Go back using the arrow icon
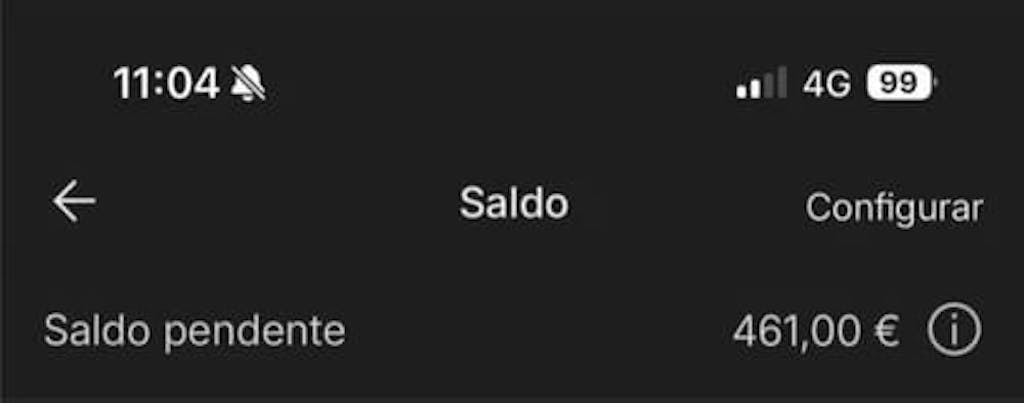Image resolution: width=1024 pixels, height=403 pixels. click(x=74, y=203)
